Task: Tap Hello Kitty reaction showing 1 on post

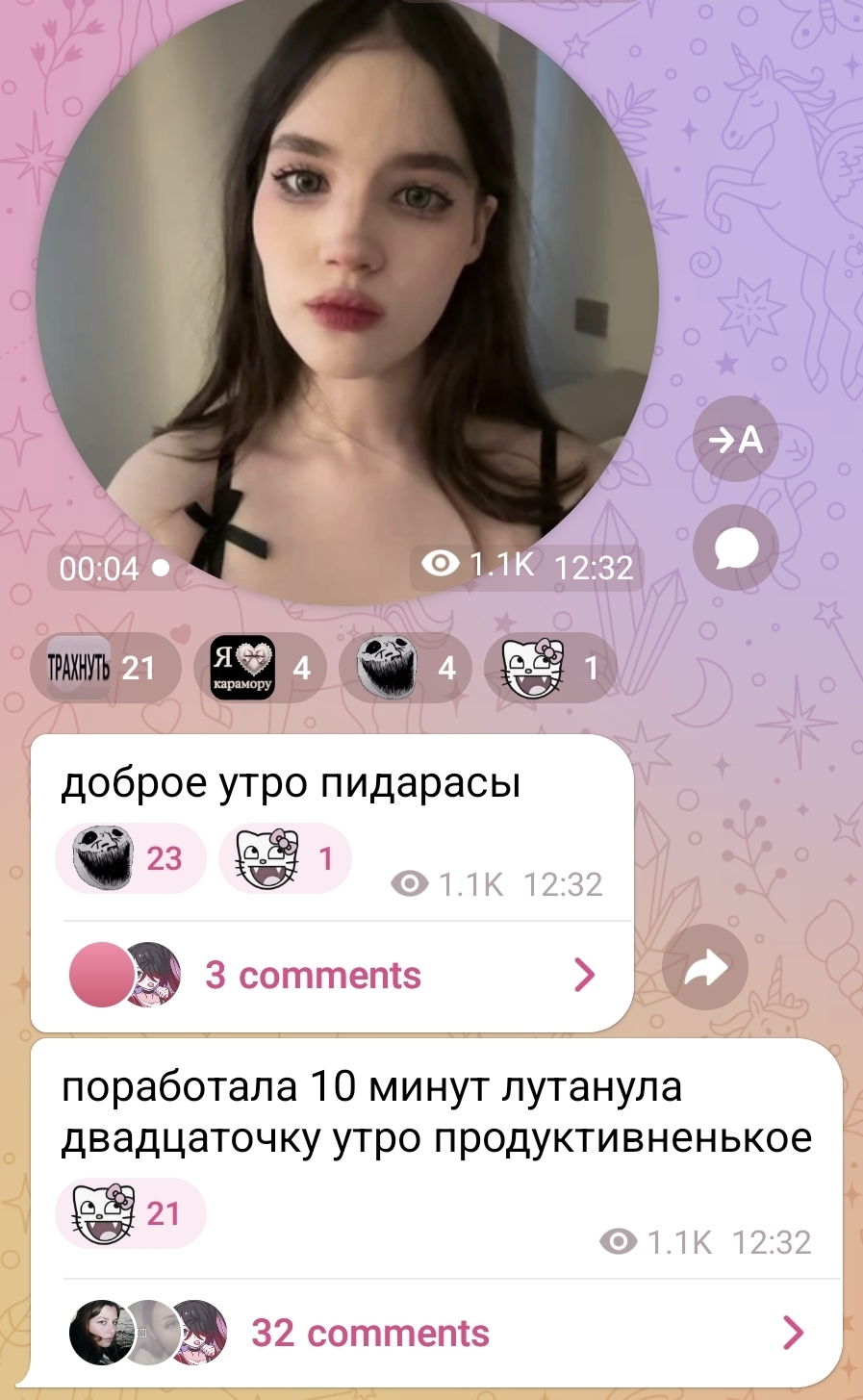Action: (x=285, y=858)
